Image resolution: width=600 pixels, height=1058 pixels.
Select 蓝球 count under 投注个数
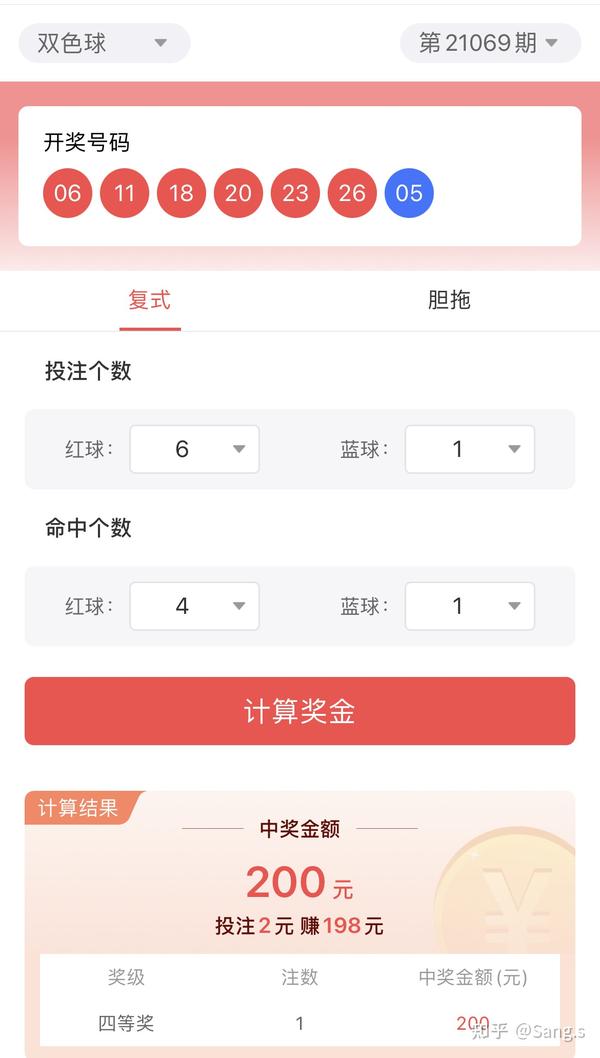[x=470, y=449]
